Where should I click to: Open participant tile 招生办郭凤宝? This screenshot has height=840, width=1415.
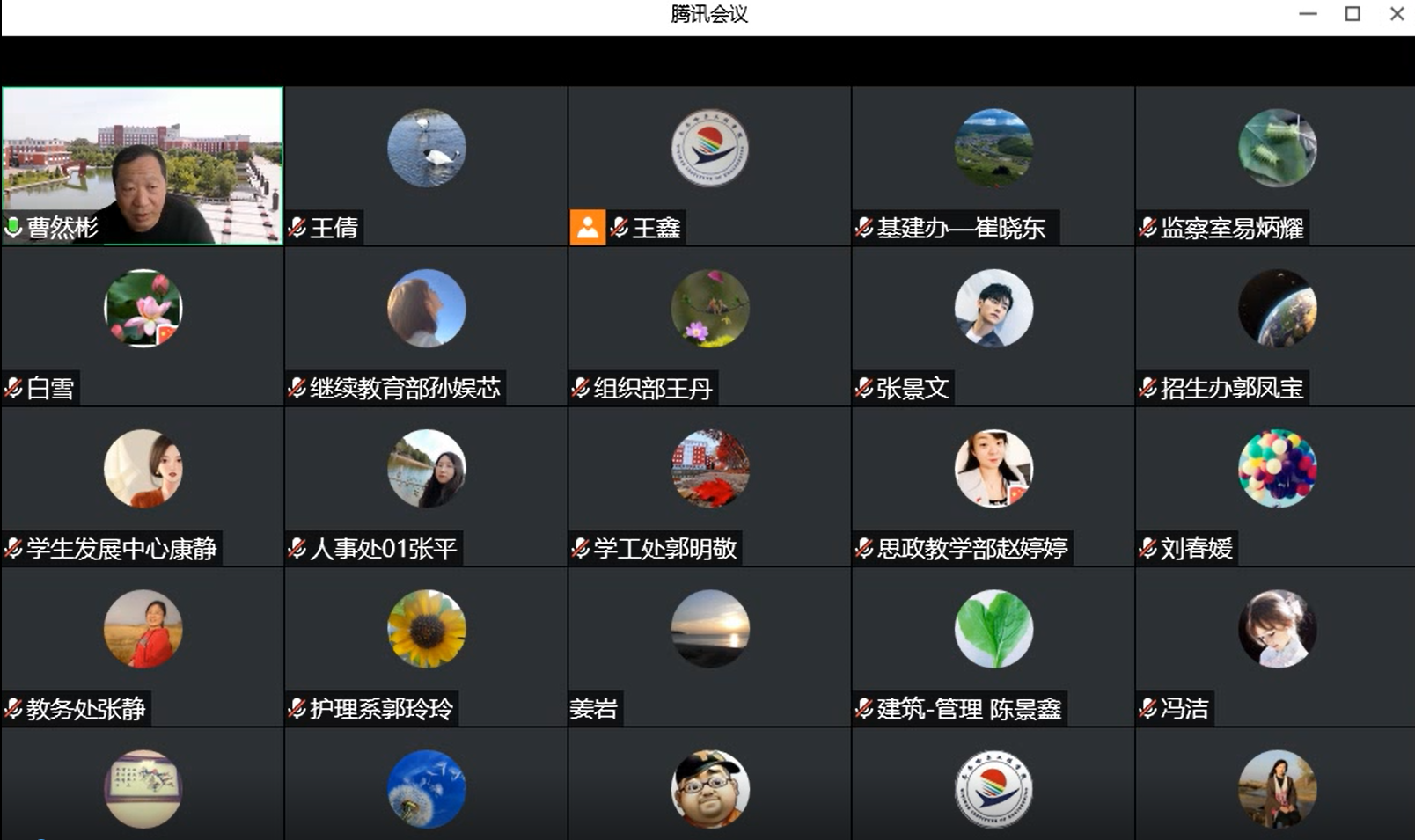tap(1276, 325)
